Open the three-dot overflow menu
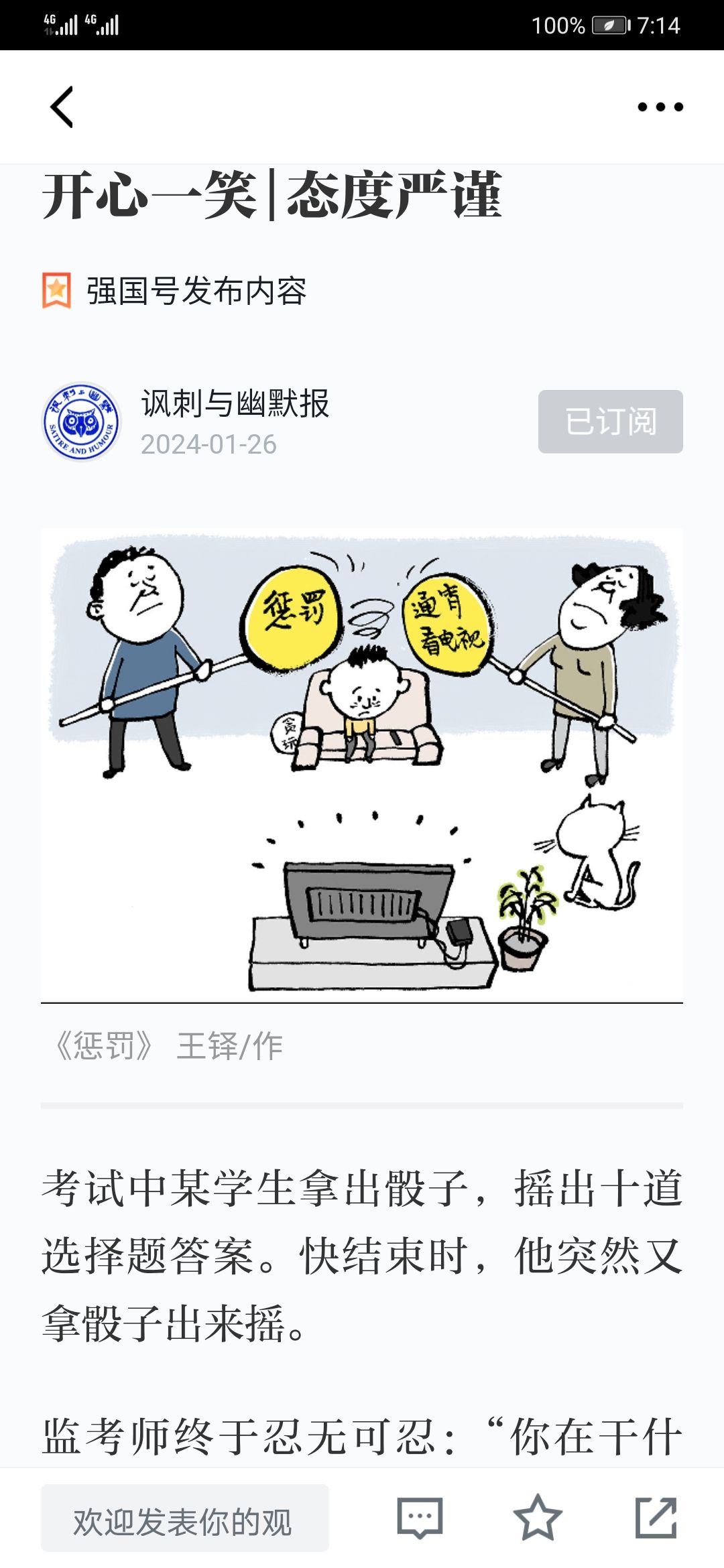This screenshot has height=1568, width=724. [660, 107]
